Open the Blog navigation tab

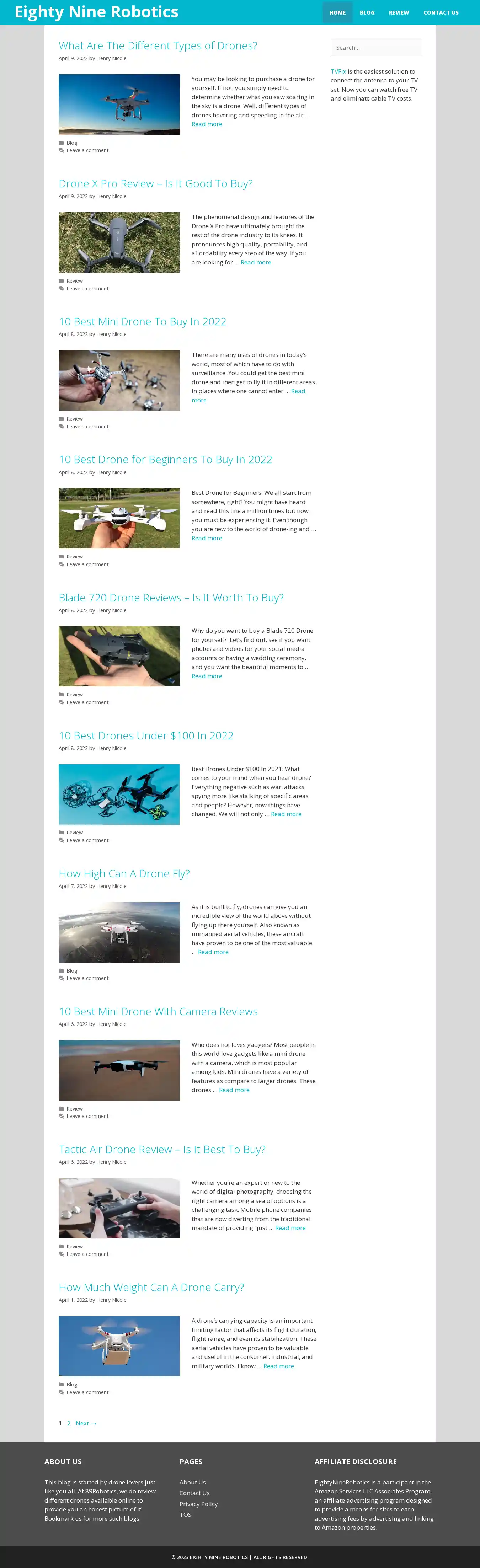click(x=367, y=13)
